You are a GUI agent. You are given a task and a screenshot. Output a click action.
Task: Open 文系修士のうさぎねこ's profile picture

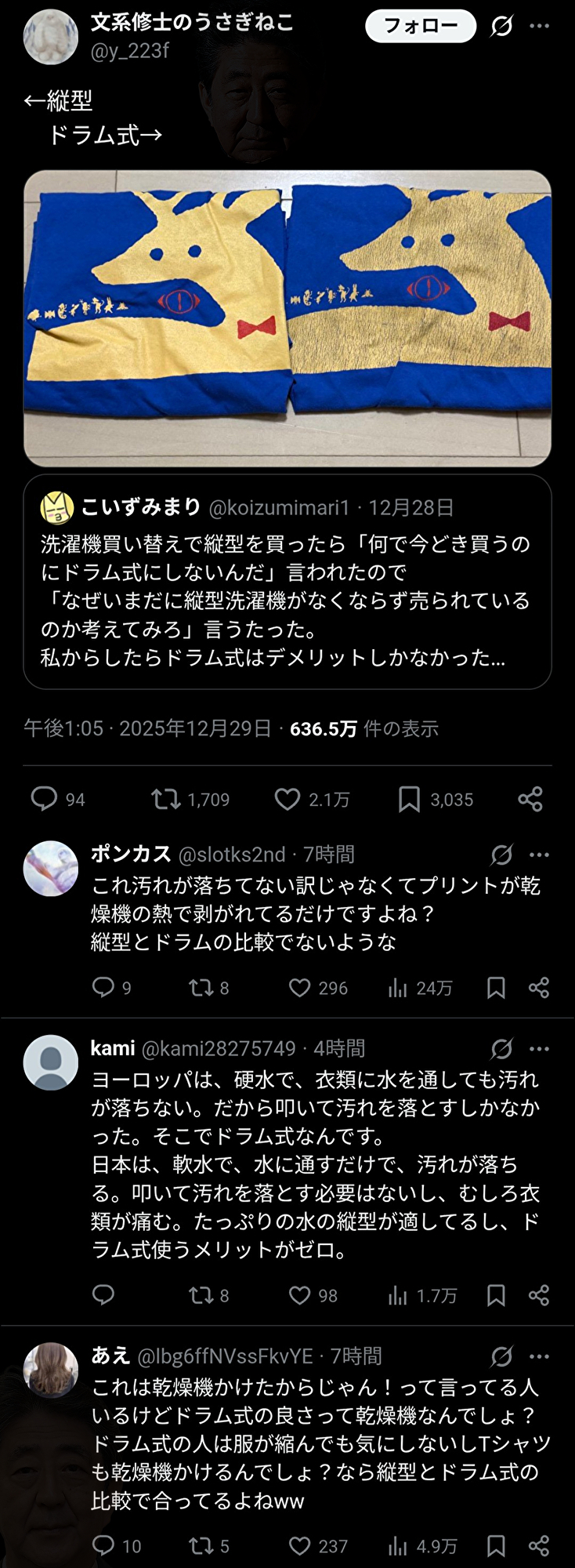51,37
